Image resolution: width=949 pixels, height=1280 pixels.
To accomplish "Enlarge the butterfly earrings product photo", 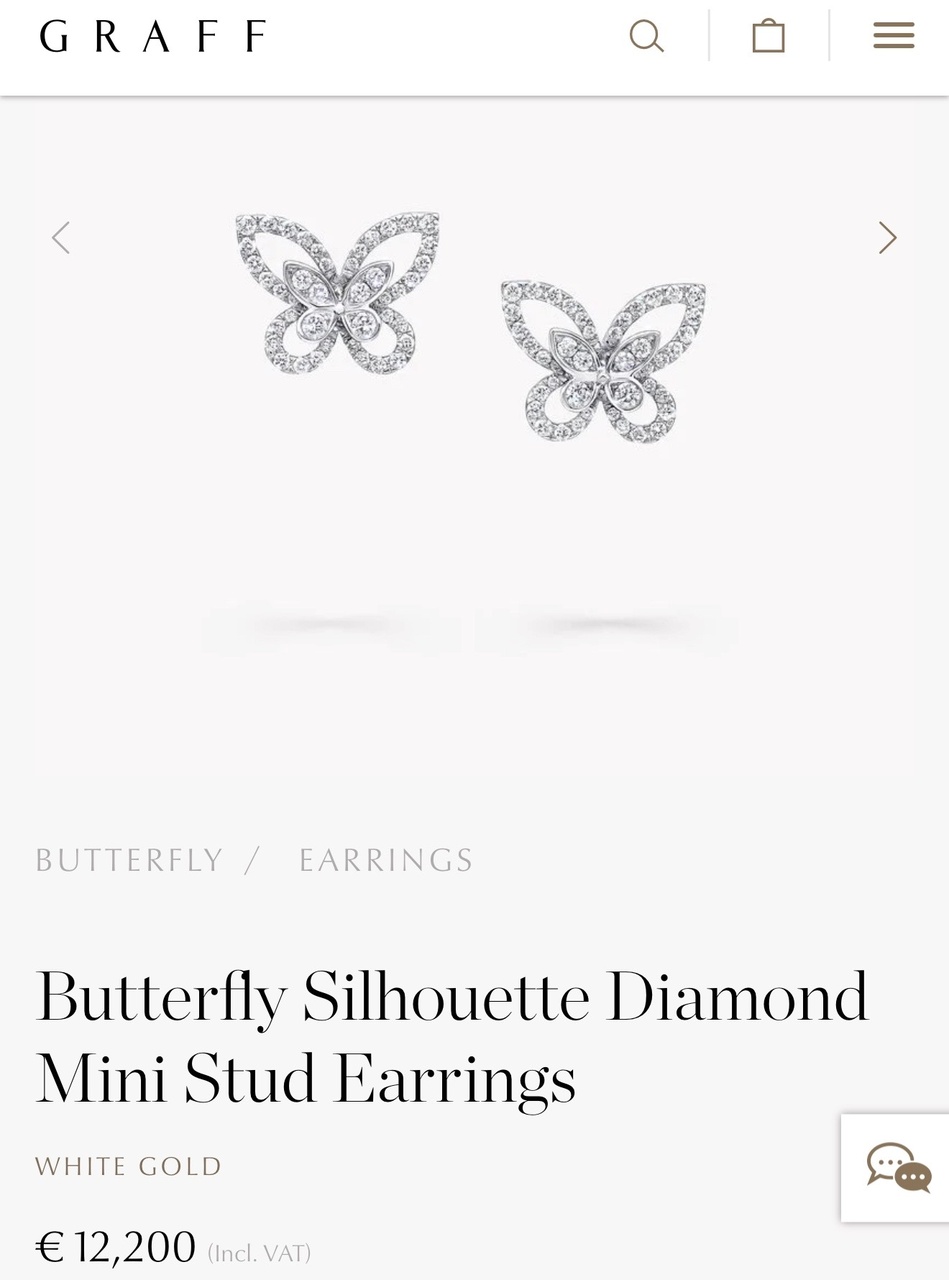I will click(x=470, y=330).
